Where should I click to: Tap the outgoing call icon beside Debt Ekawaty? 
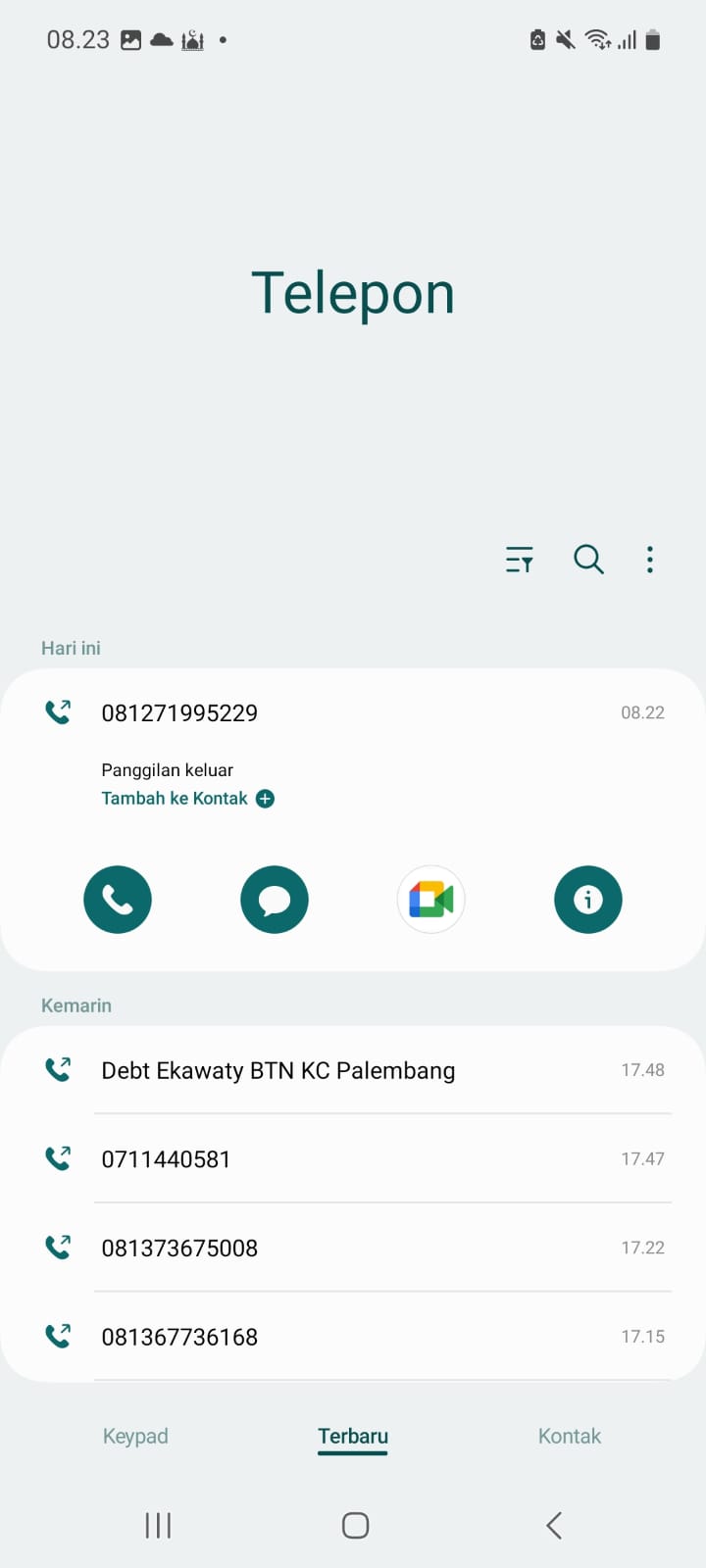click(58, 1068)
